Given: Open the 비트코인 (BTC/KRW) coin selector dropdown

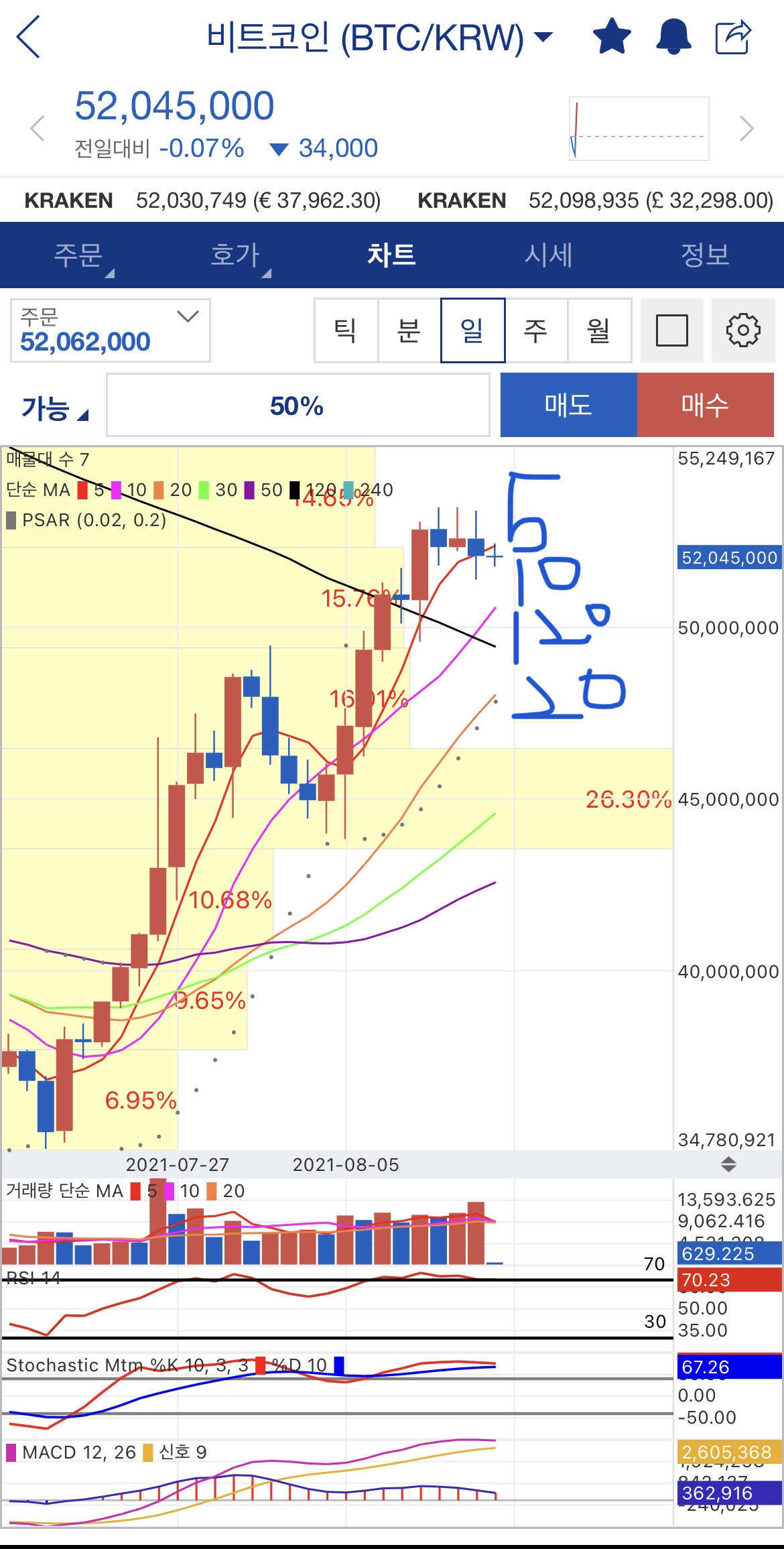Looking at the screenshot, I should (x=379, y=37).
